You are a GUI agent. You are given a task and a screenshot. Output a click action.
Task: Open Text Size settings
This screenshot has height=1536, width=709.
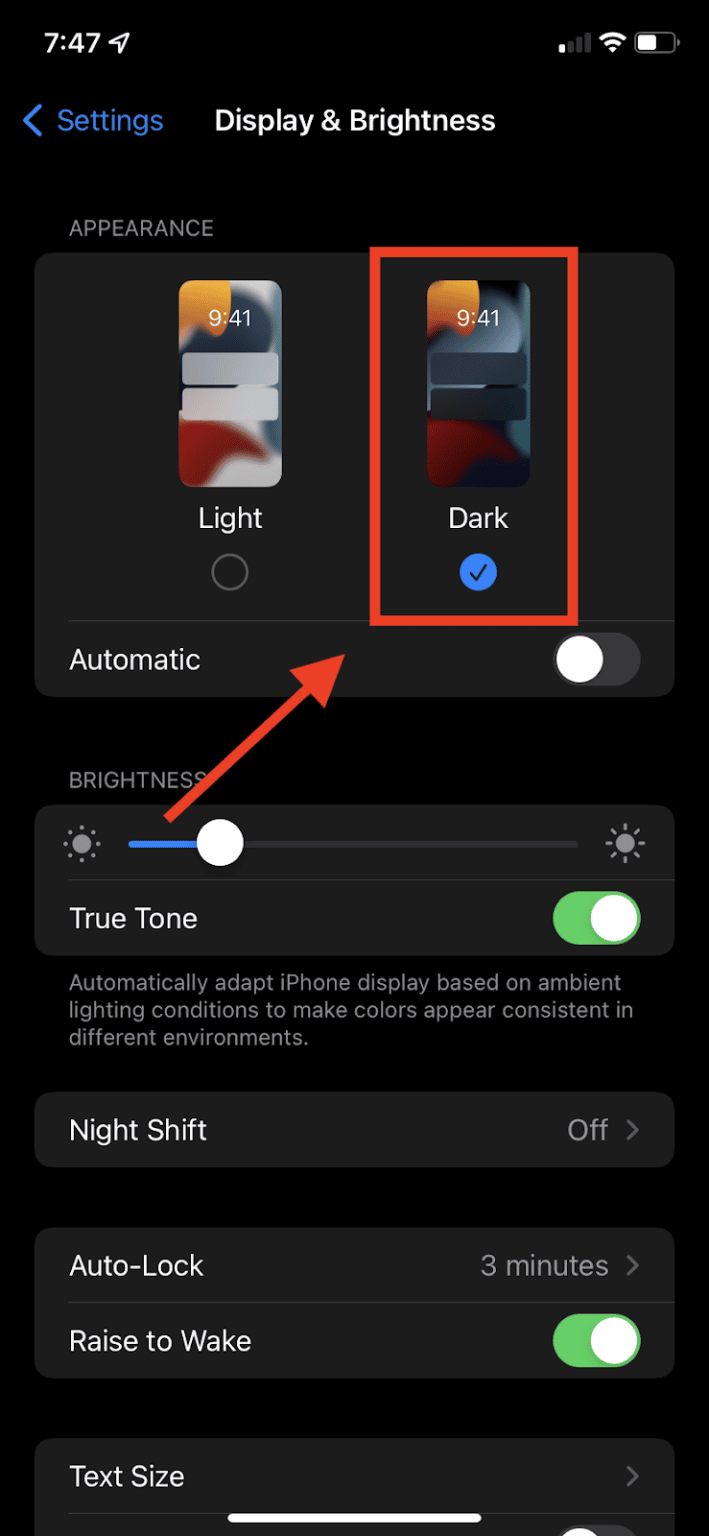(354, 1476)
